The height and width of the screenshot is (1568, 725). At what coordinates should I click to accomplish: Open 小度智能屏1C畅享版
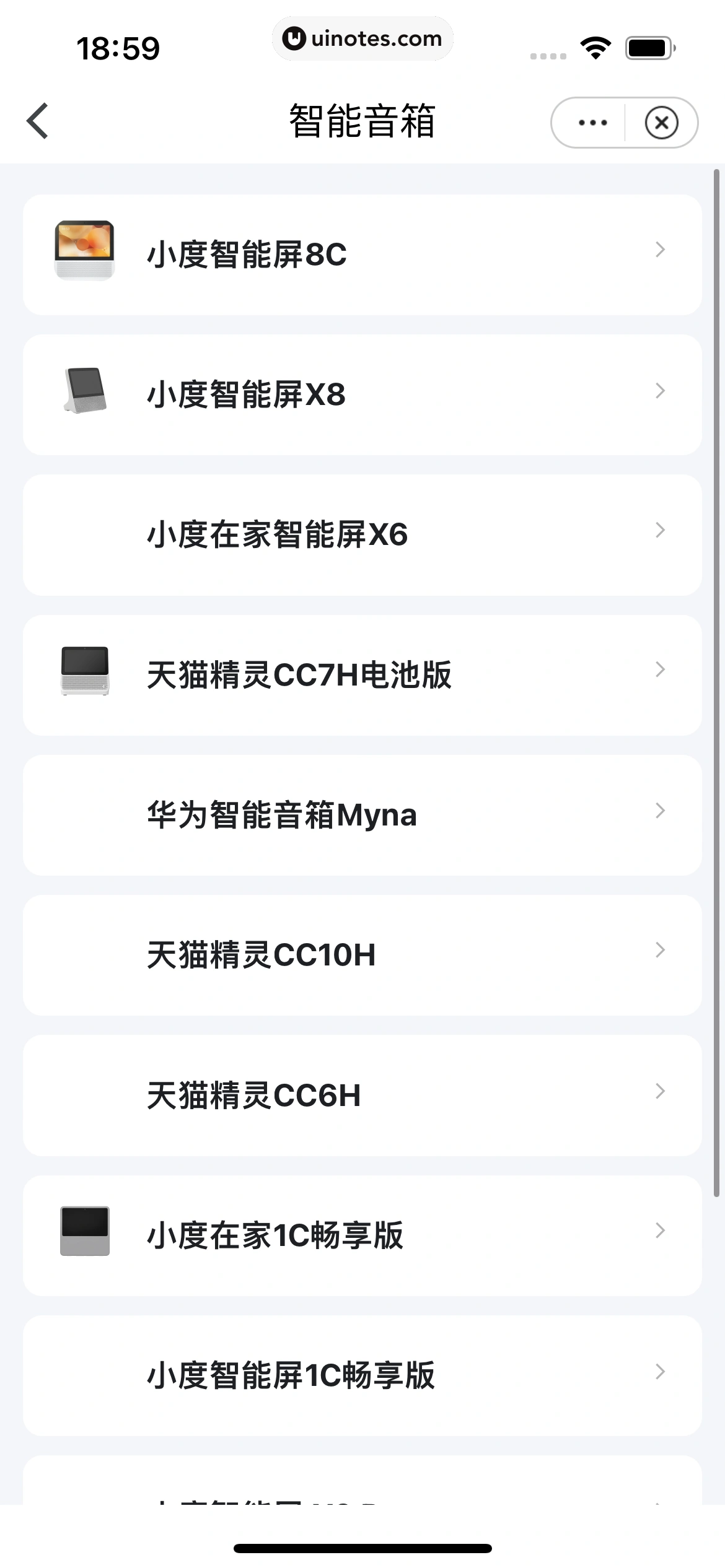362,1375
